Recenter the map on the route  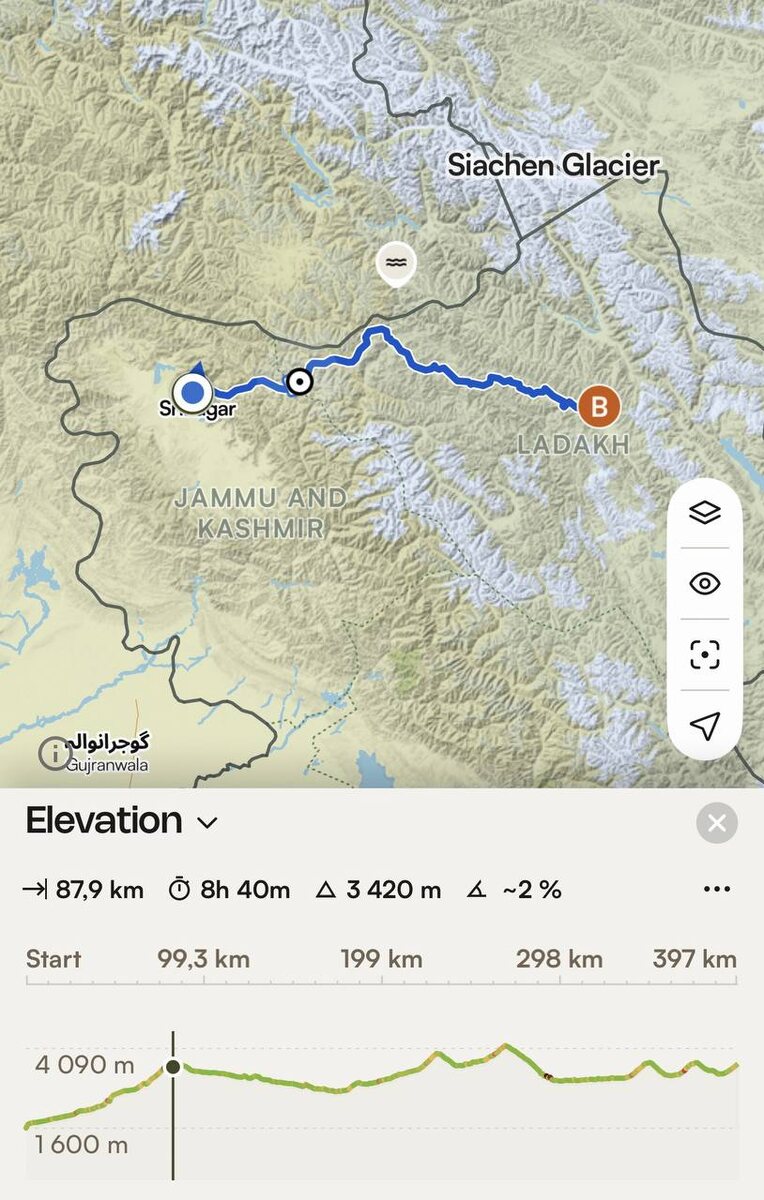click(x=705, y=656)
